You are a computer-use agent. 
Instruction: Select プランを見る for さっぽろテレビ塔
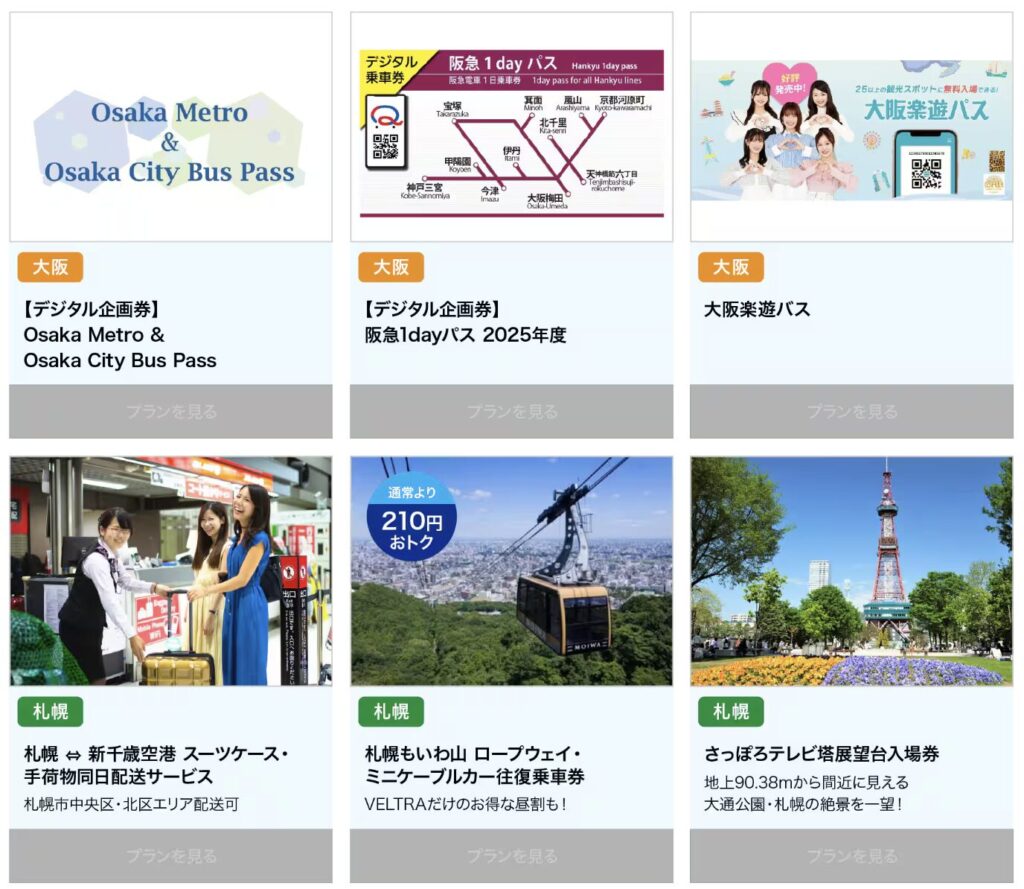tap(851, 856)
